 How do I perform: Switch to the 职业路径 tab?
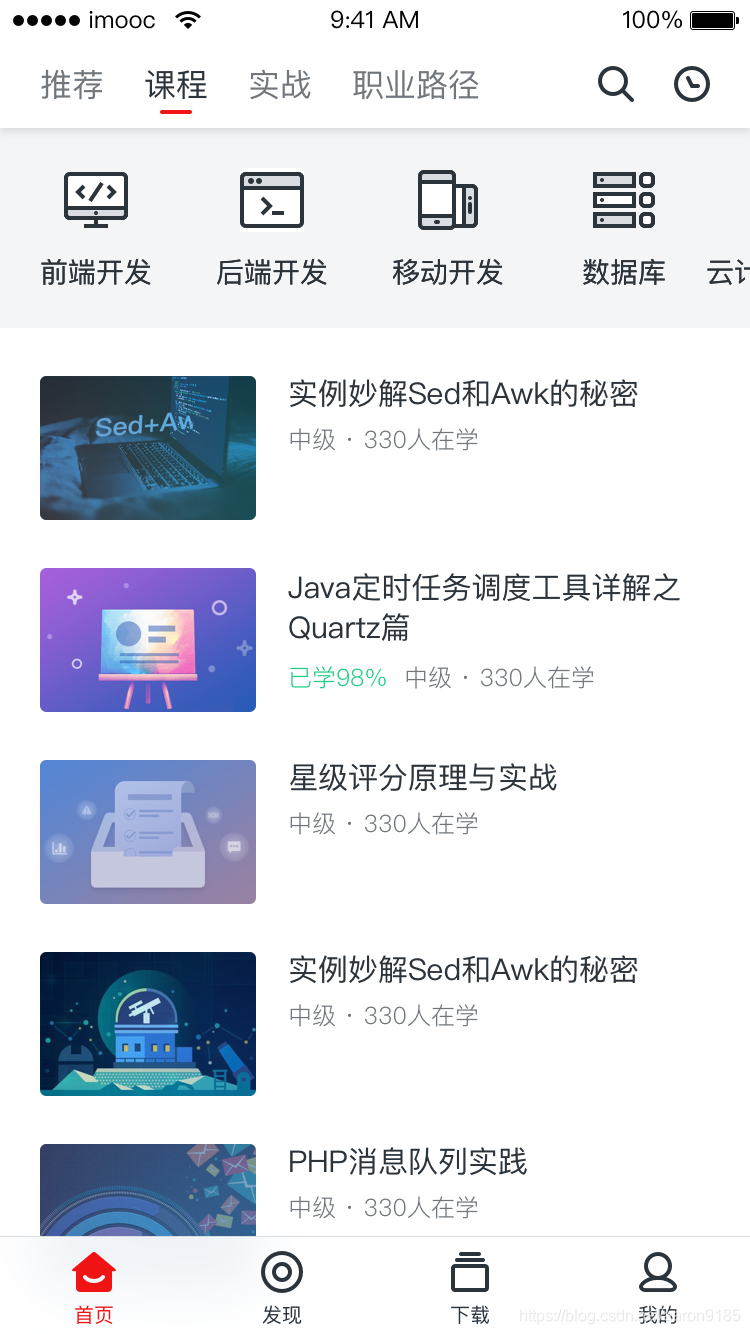point(416,85)
